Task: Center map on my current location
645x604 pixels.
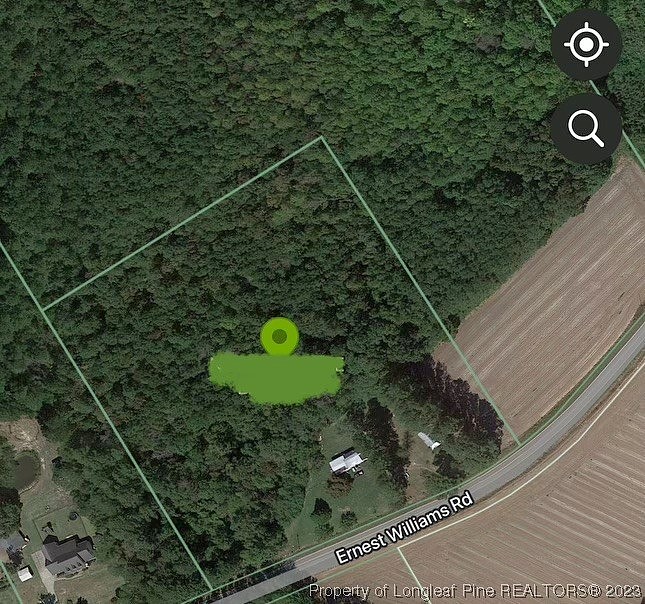Action: [586, 45]
